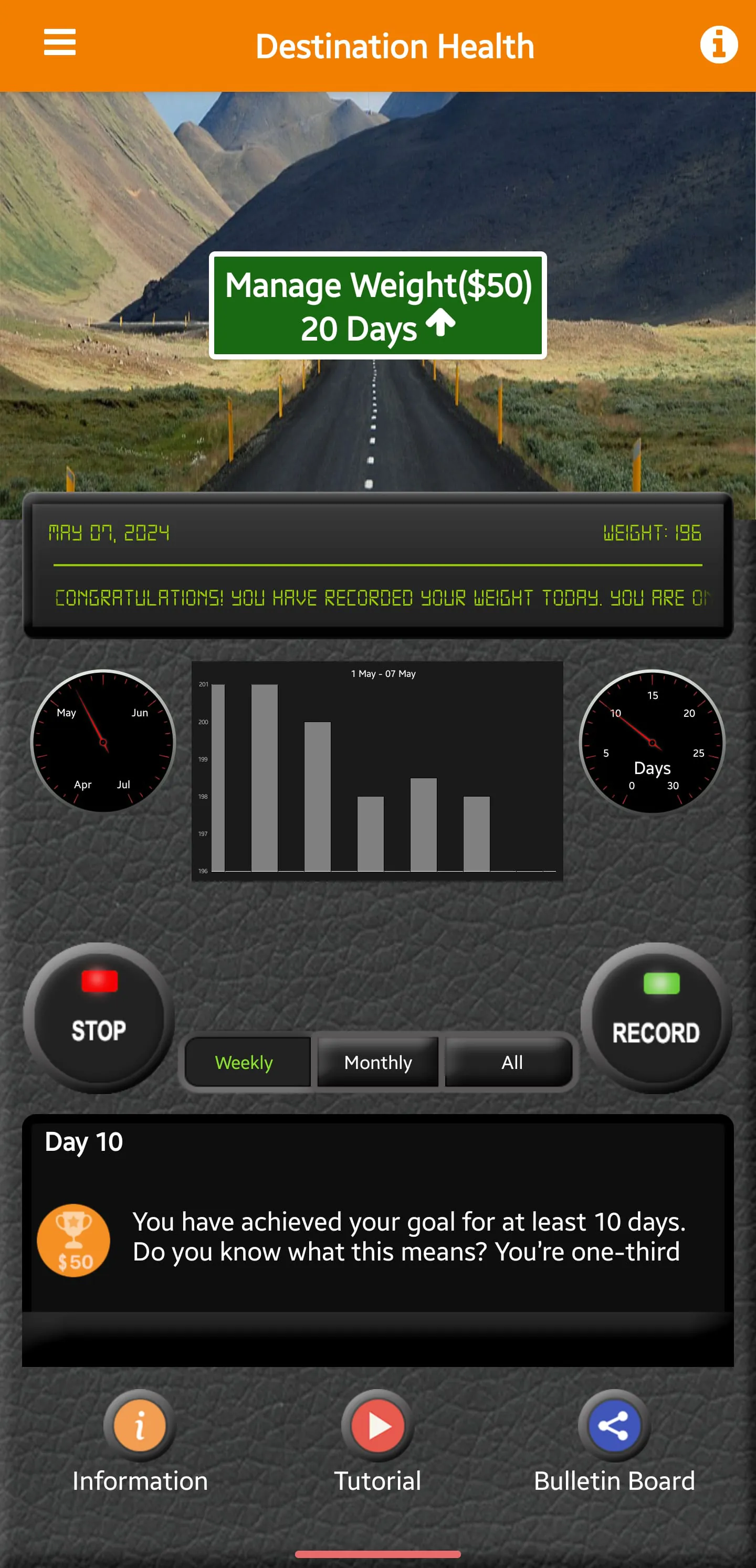756x1568 pixels.
Task: Switch chart to Weekly view
Action: (x=245, y=1062)
